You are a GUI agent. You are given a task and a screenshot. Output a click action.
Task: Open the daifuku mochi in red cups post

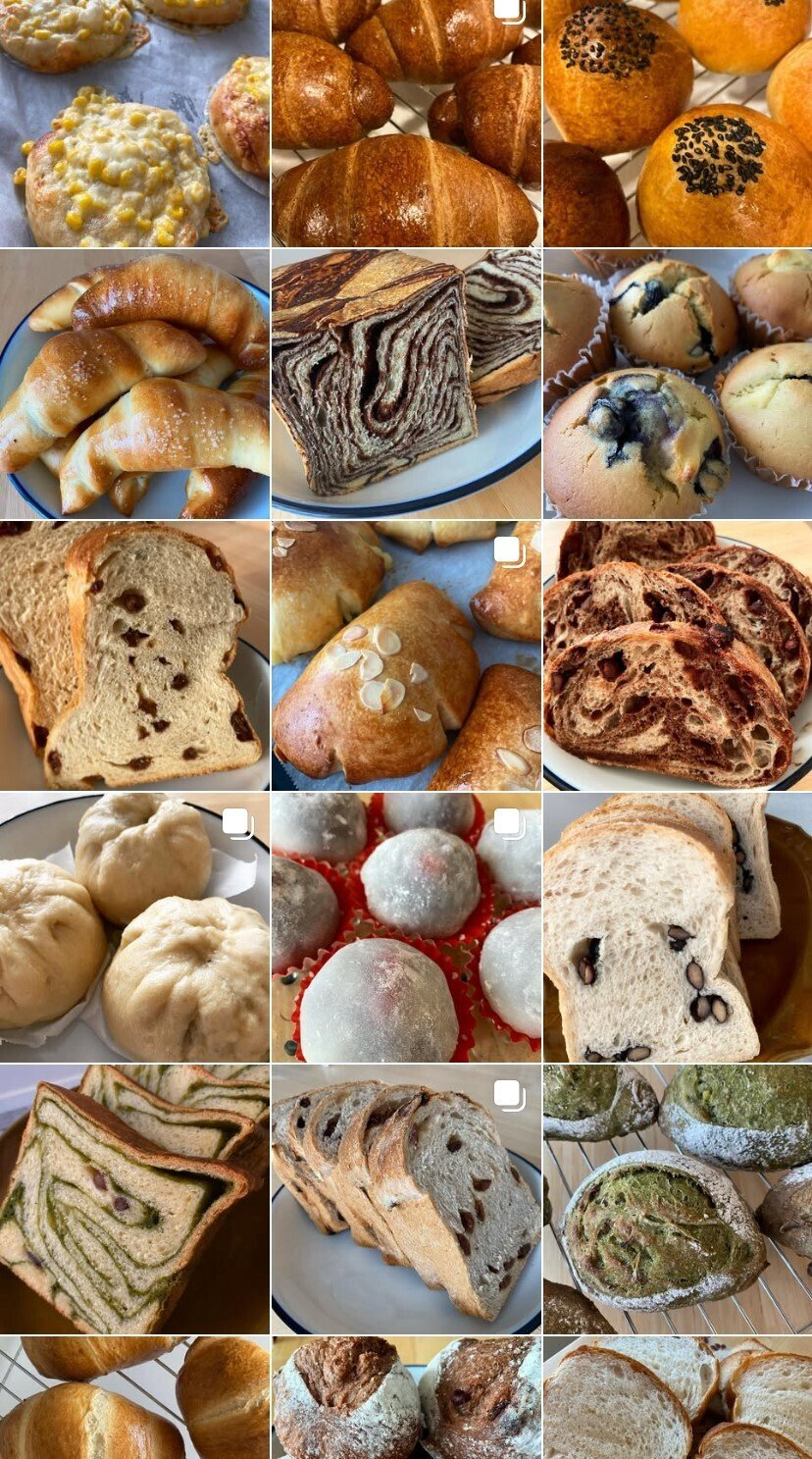[406, 927]
